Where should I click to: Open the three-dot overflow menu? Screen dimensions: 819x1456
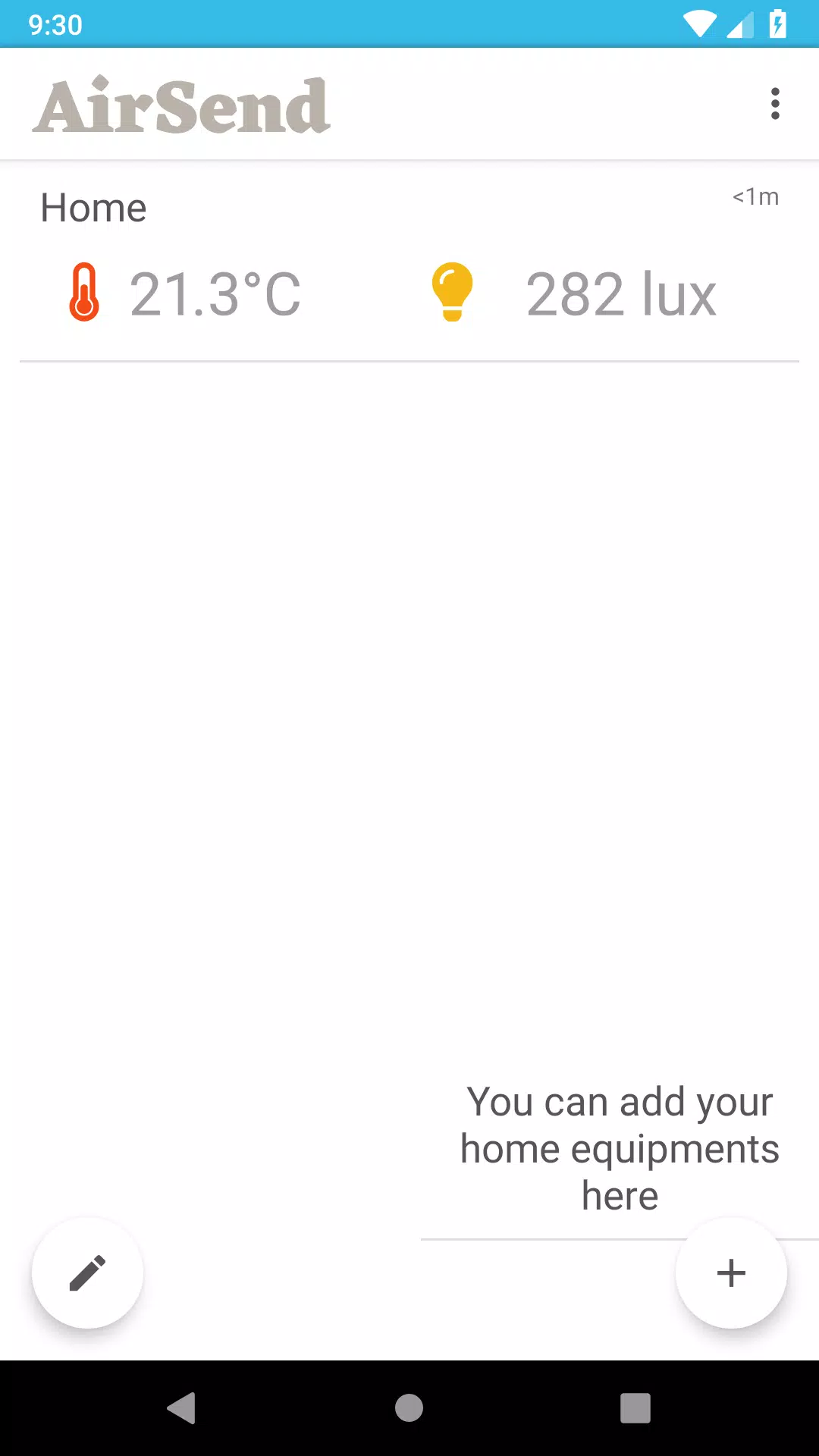point(774,104)
